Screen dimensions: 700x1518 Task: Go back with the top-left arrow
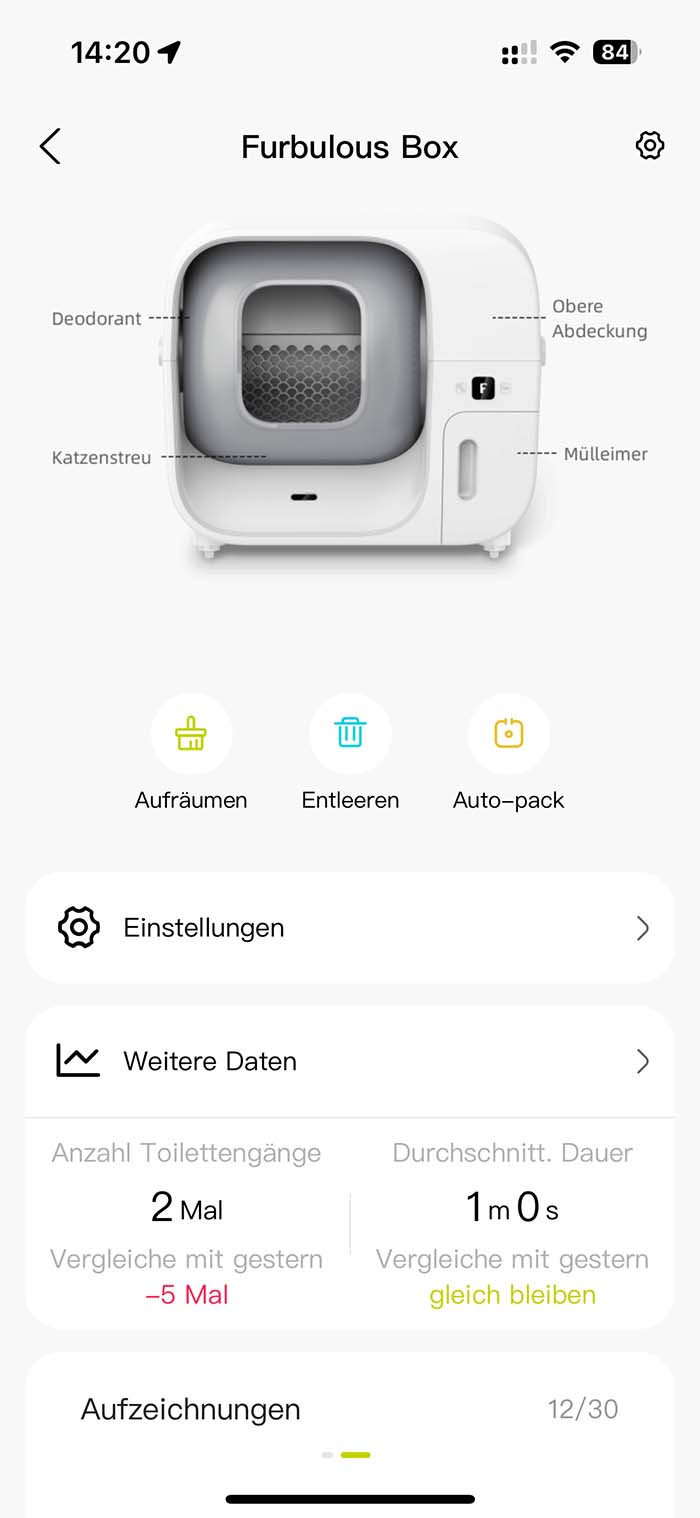click(50, 146)
